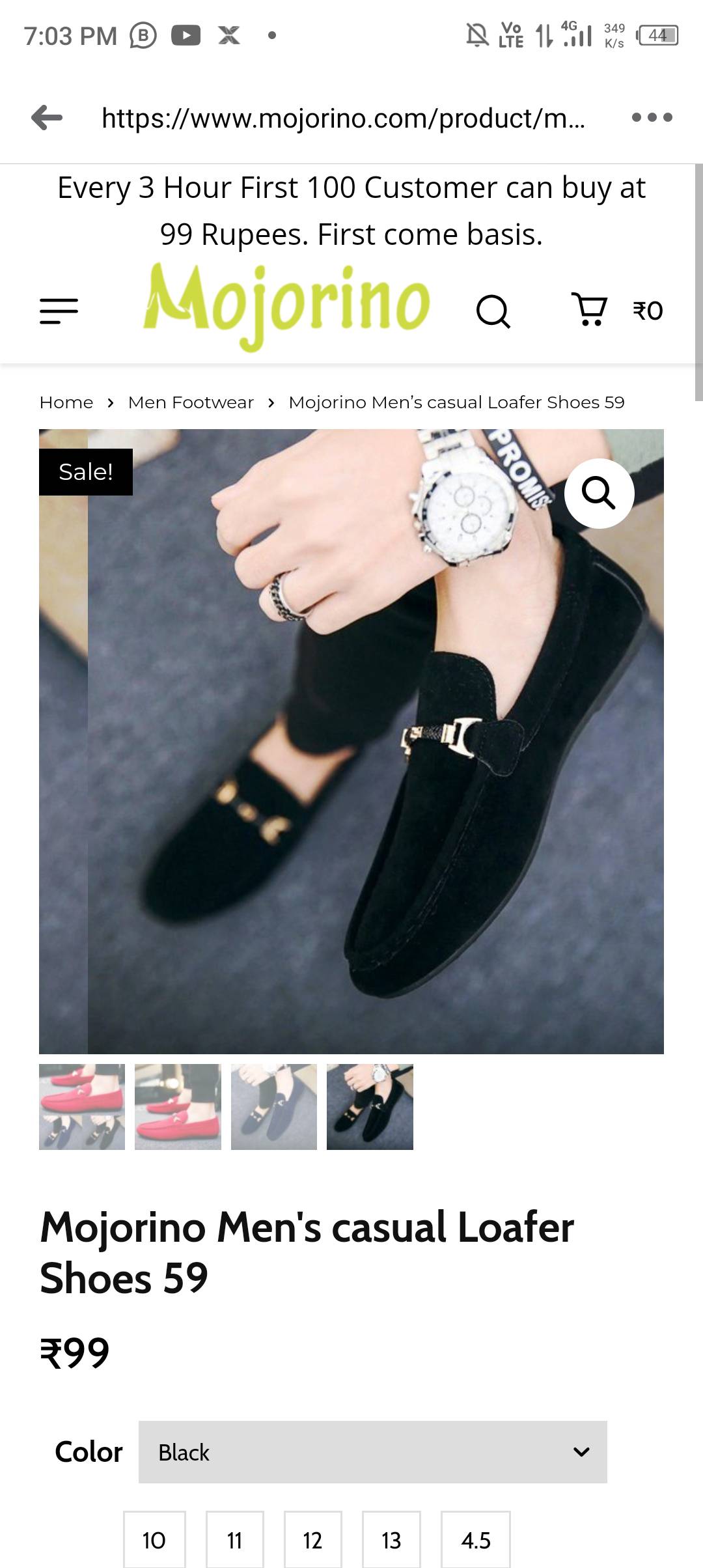Open the browser overflow menu
This screenshot has height=1568, width=703.
point(652,118)
